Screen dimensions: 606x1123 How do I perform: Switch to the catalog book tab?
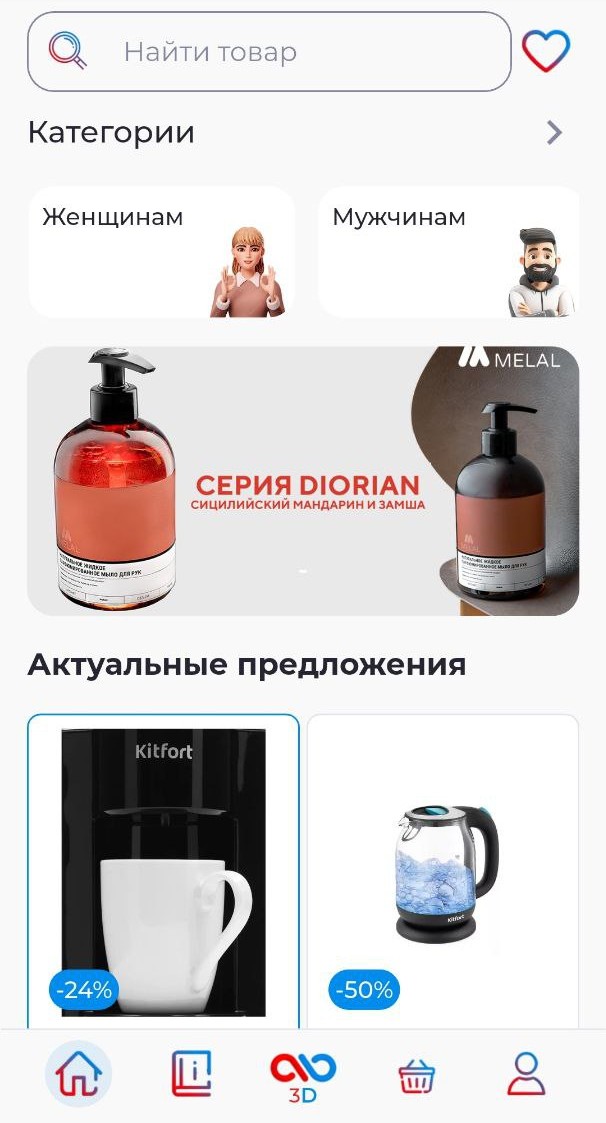click(x=191, y=1074)
